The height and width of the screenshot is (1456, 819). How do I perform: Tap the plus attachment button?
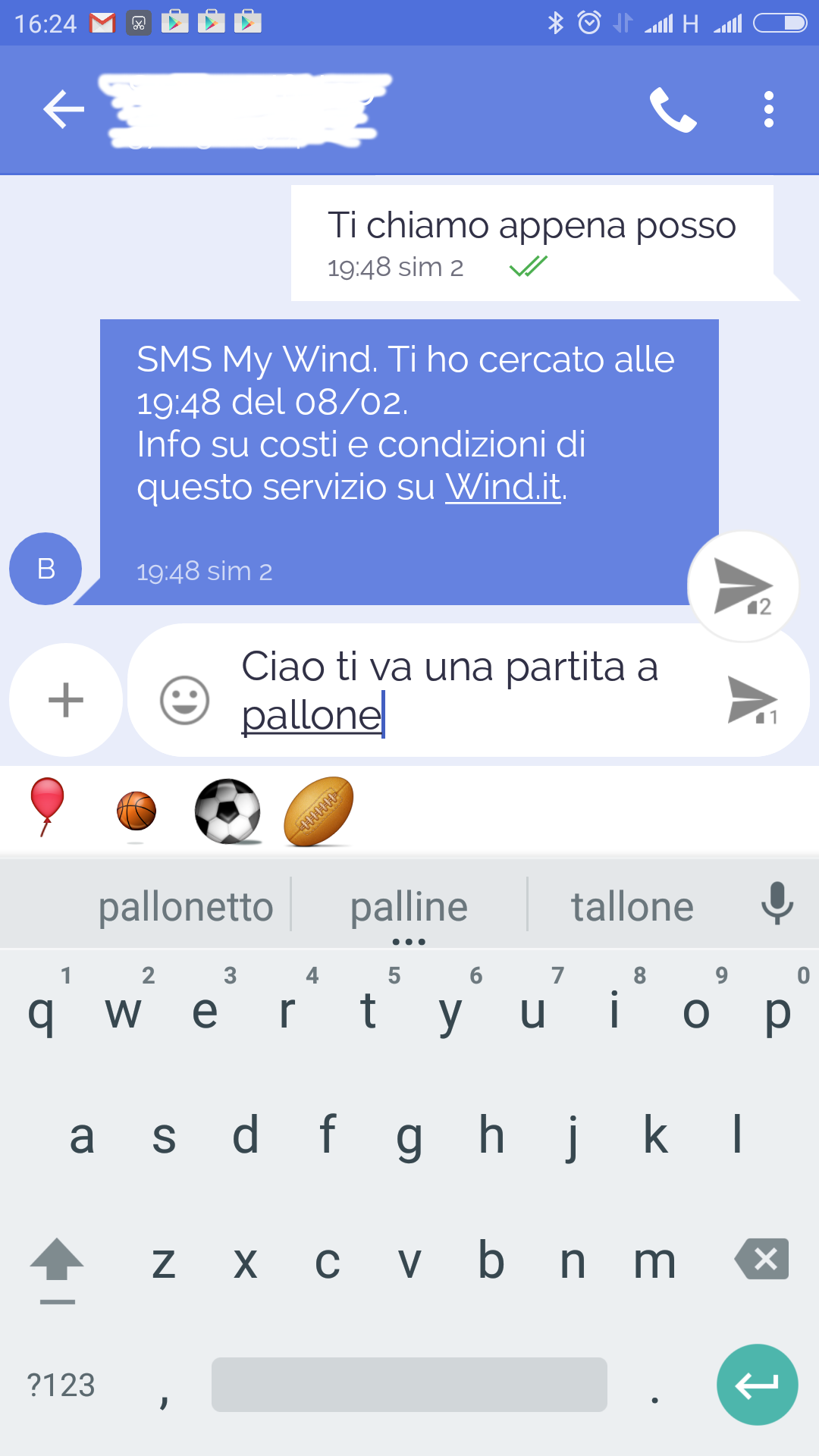tap(66, 699)
